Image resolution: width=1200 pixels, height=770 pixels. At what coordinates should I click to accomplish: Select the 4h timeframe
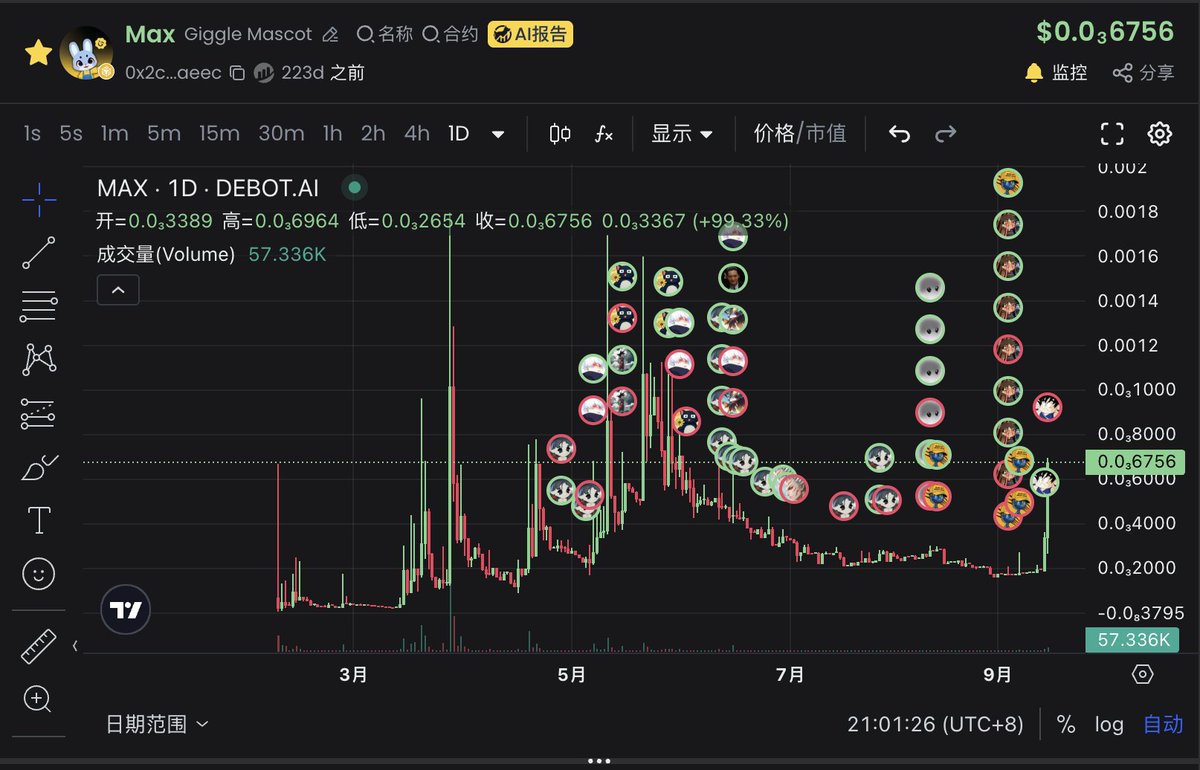pos(416,133)
